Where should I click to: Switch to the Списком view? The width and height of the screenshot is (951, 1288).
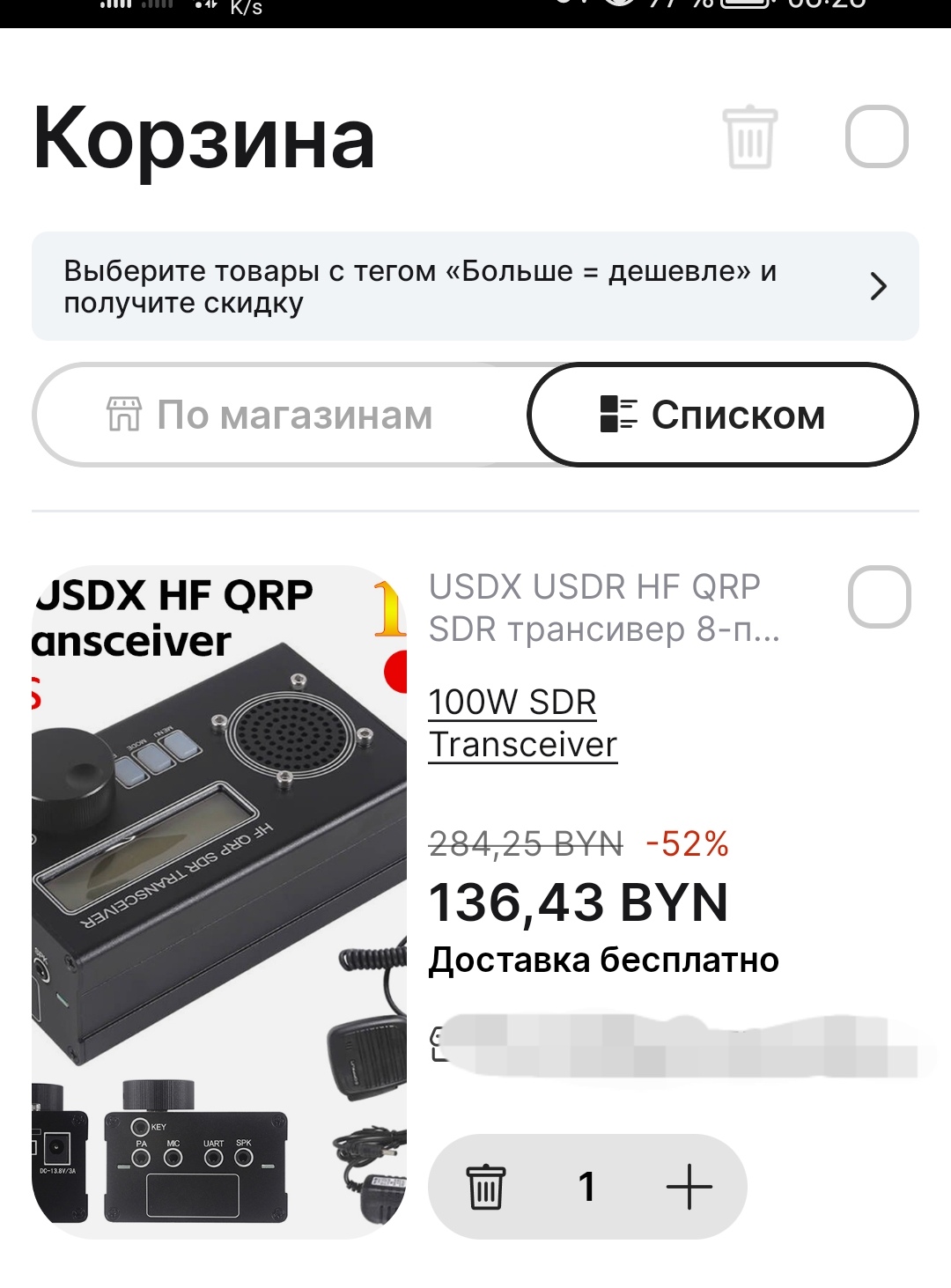click(x=722, y=415)
